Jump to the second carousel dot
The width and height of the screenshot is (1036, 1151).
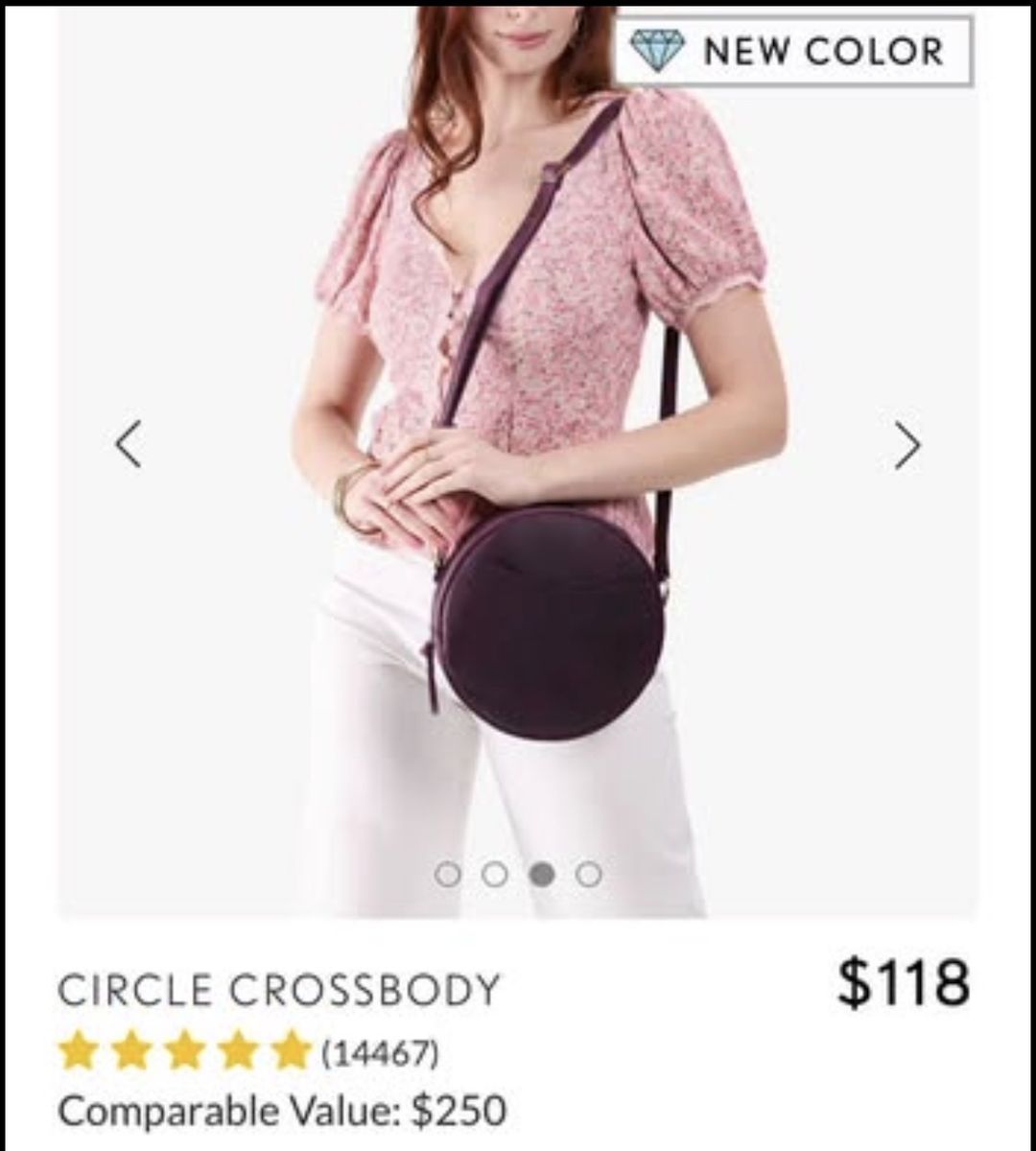pos(495,874)
